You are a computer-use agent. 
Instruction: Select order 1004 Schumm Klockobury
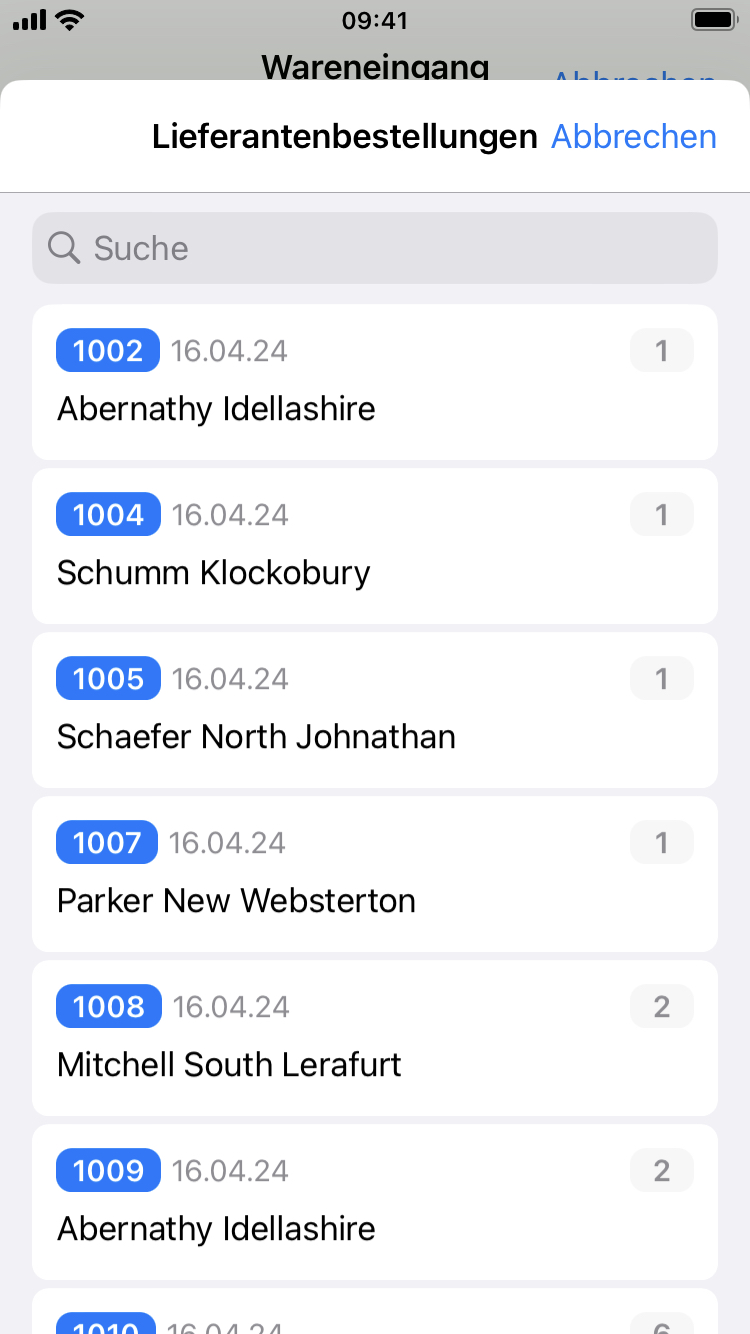[375, 546]
